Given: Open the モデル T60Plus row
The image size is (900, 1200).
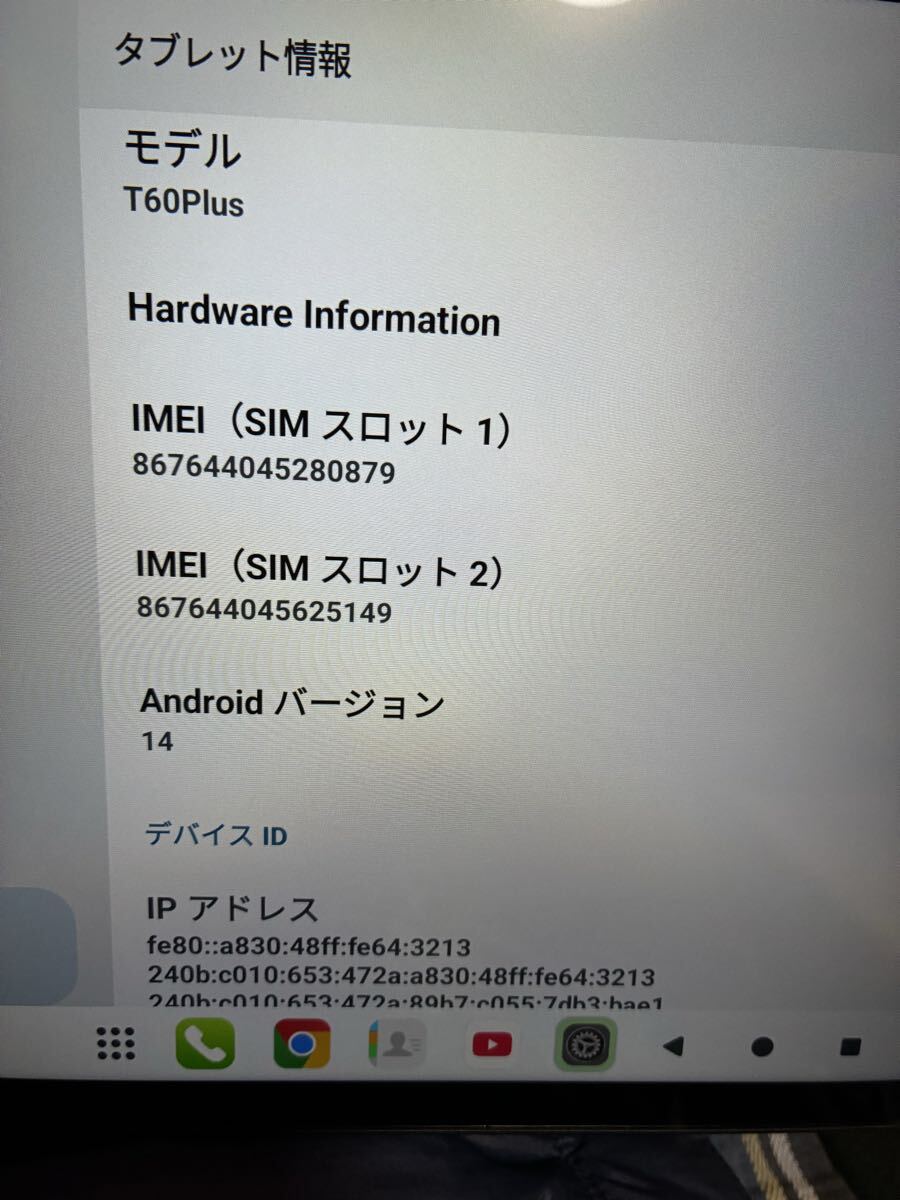Looking at the screenshot, I should coord(300,175).
